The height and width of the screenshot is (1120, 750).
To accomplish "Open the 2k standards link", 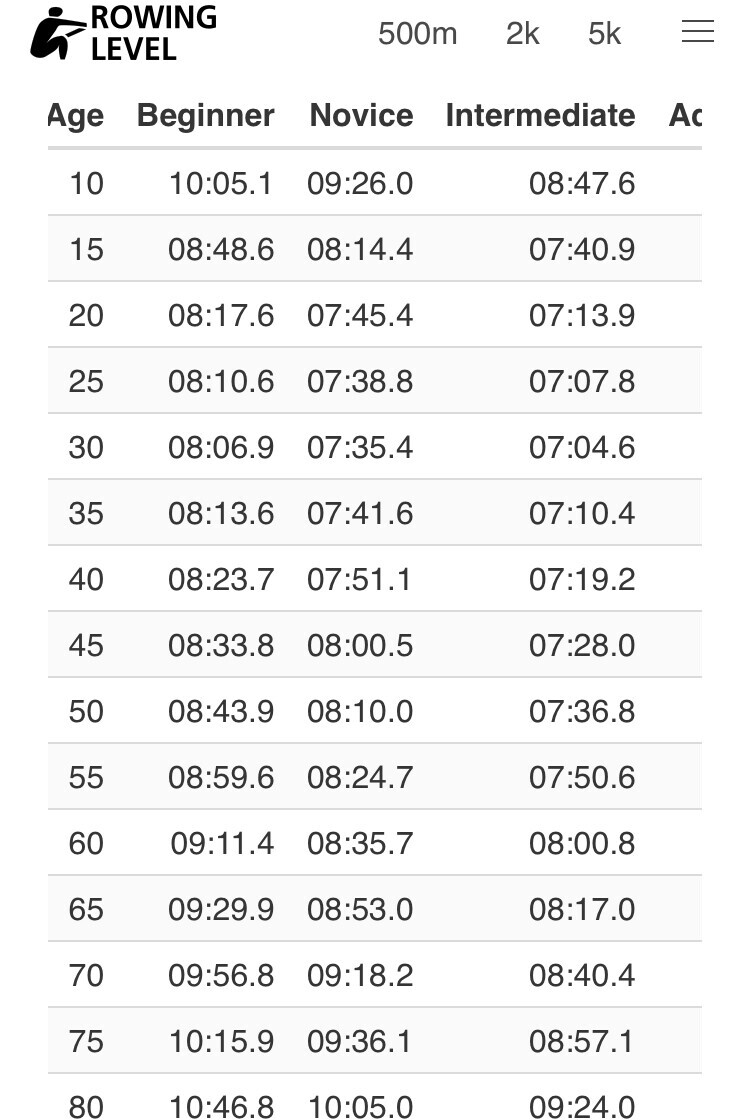I will 522,34.
